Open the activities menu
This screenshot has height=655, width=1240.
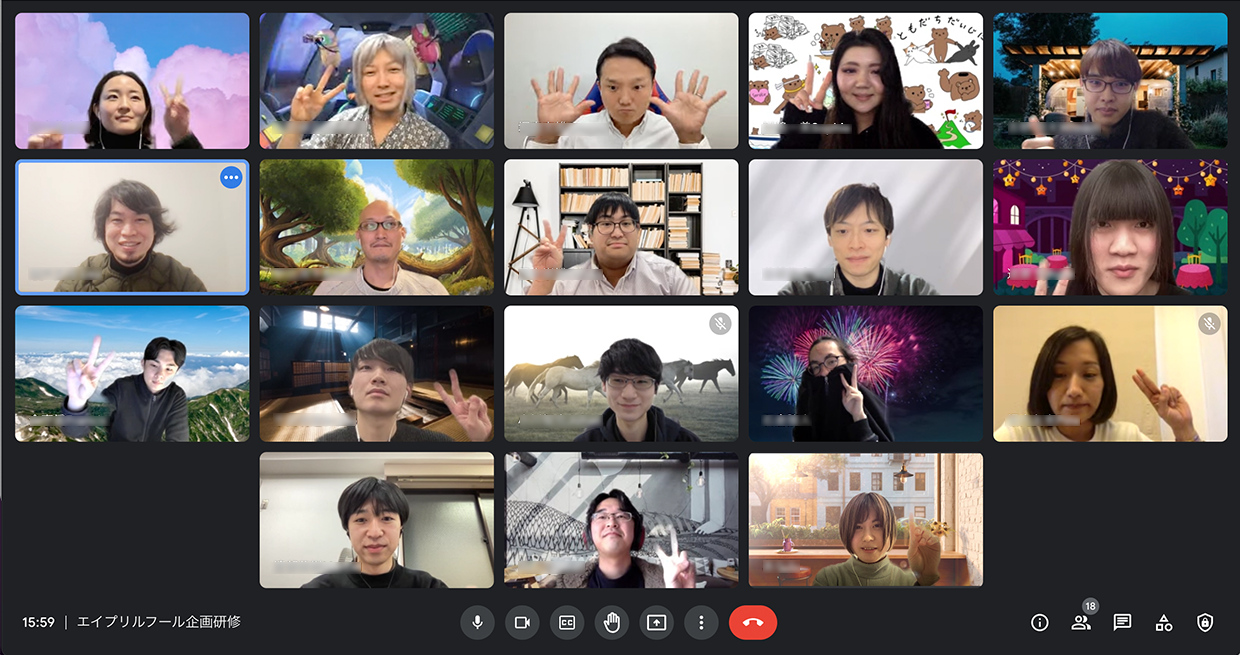click(x=1164, y=622)
